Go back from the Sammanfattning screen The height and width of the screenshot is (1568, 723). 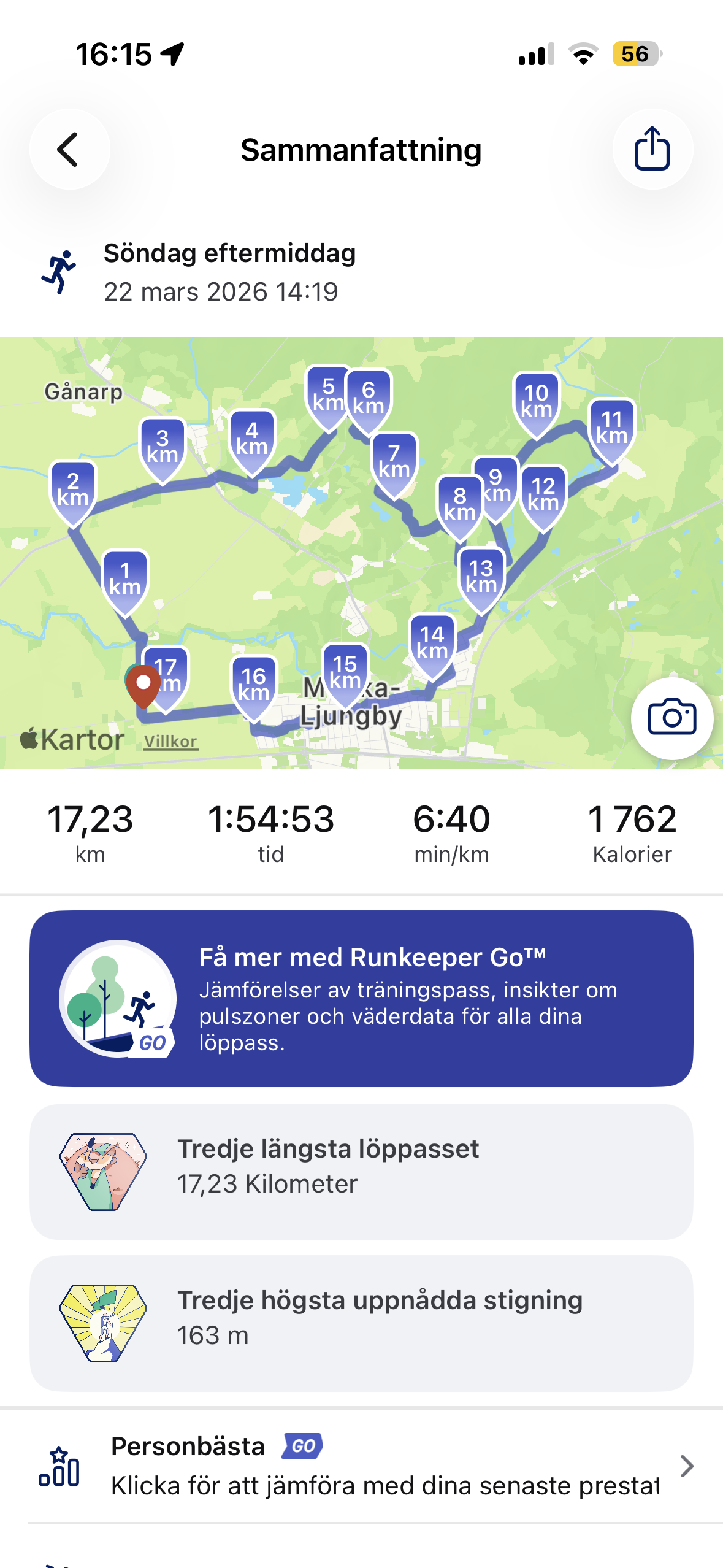(x=69, y=150)
